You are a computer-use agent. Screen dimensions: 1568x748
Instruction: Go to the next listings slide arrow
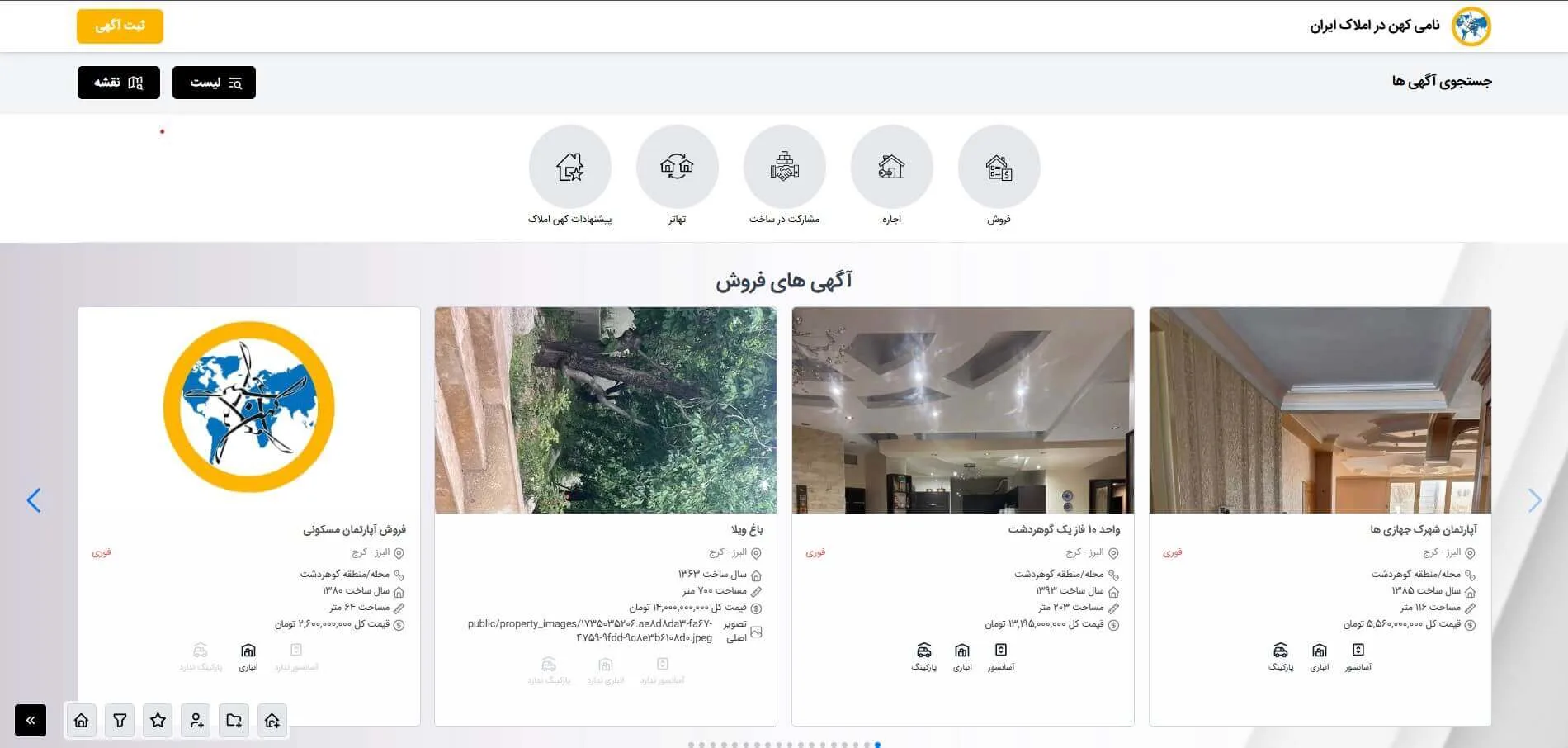click(1534, 500)
